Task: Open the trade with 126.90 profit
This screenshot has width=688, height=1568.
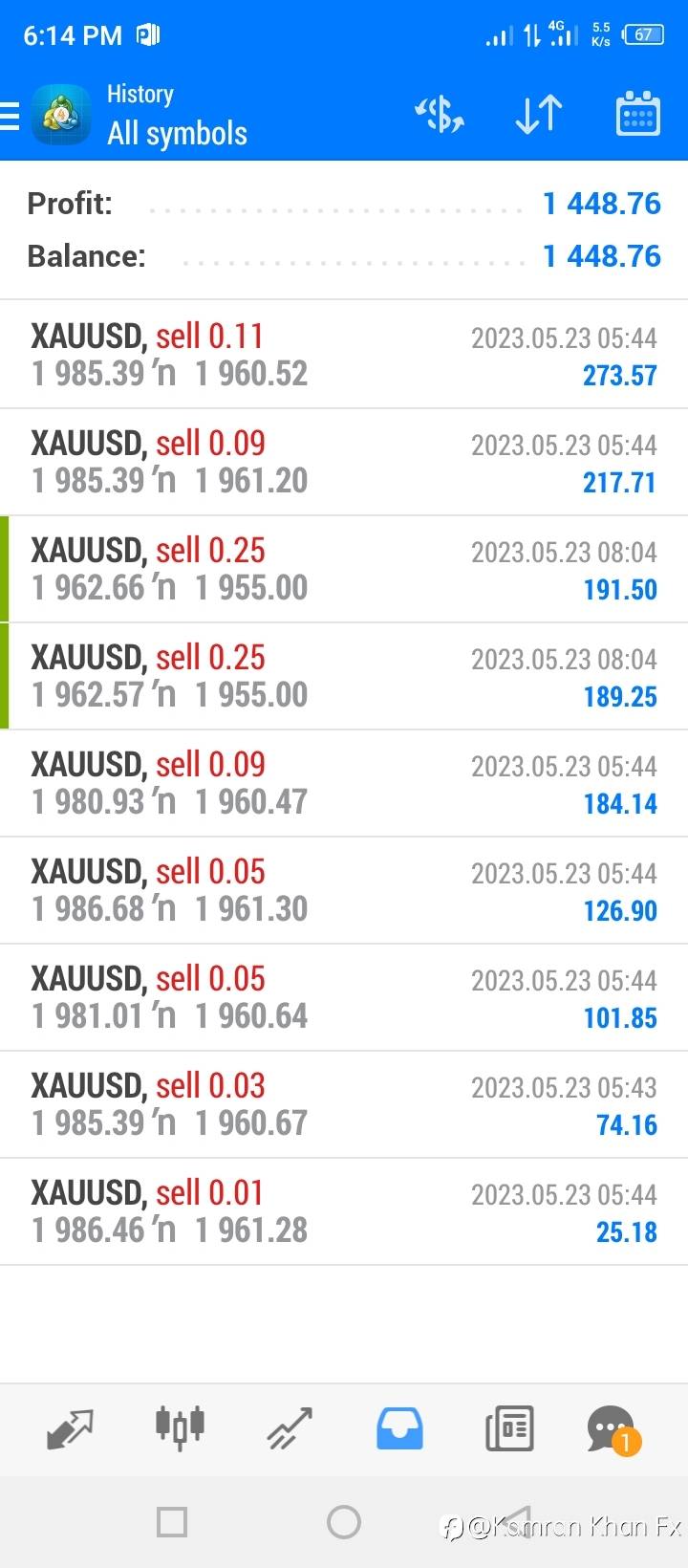Action: 344,890
